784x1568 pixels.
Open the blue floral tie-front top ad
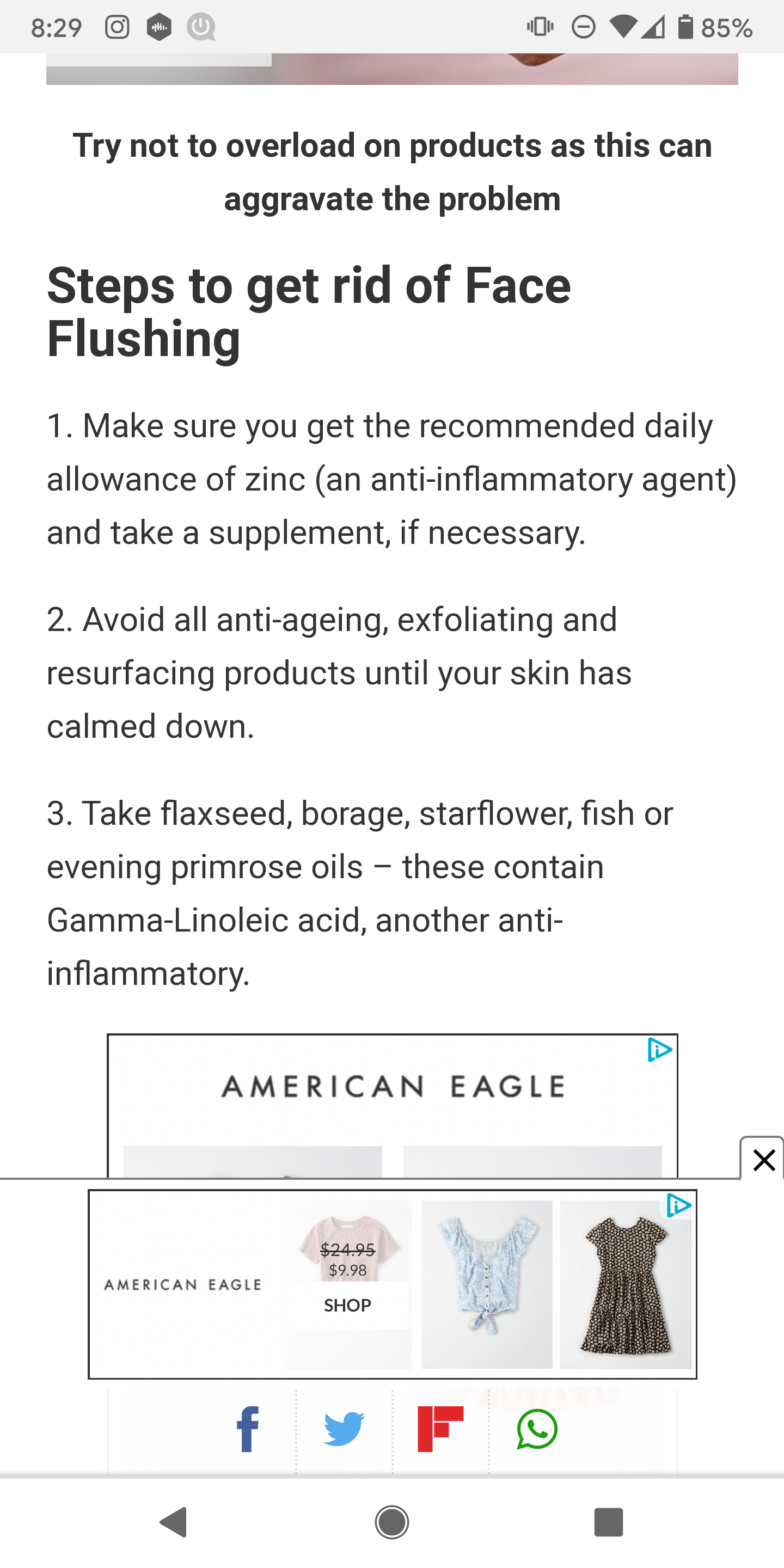487,1284
